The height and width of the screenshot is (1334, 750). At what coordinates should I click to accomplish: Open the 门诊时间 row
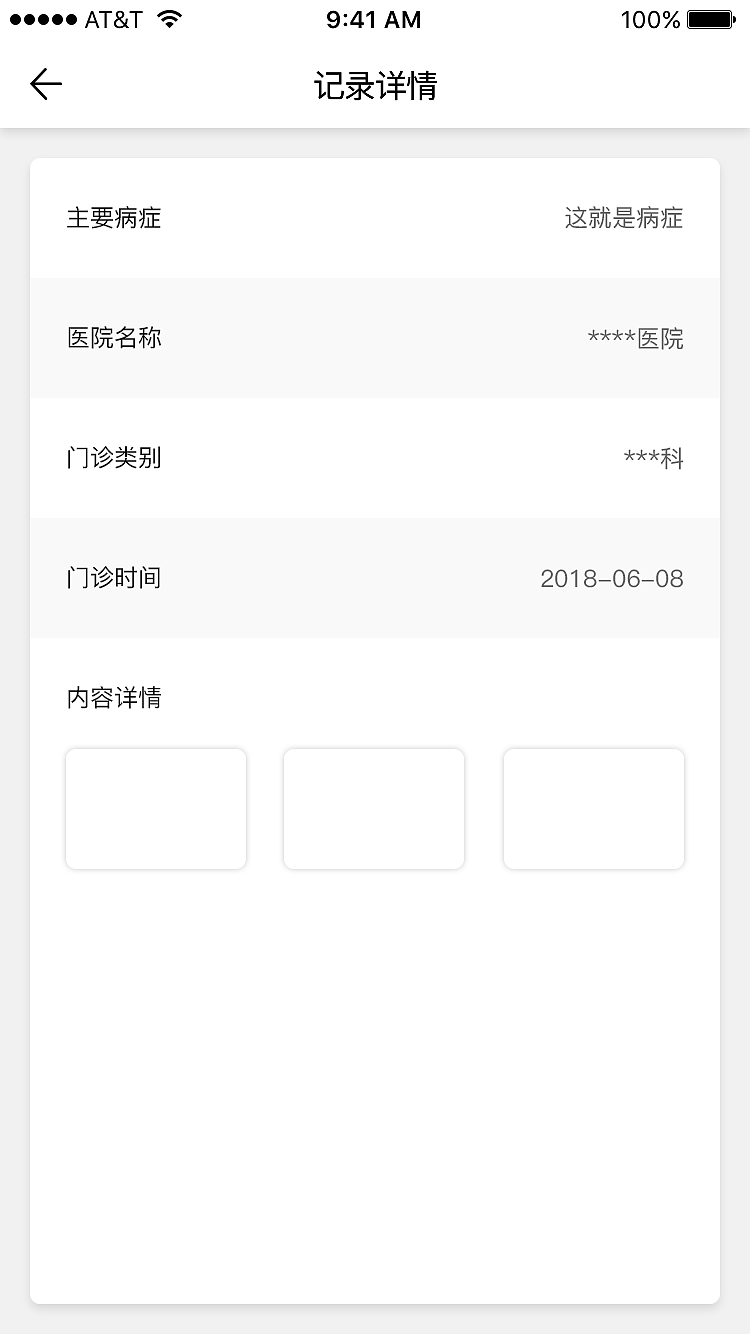point(375,578)
